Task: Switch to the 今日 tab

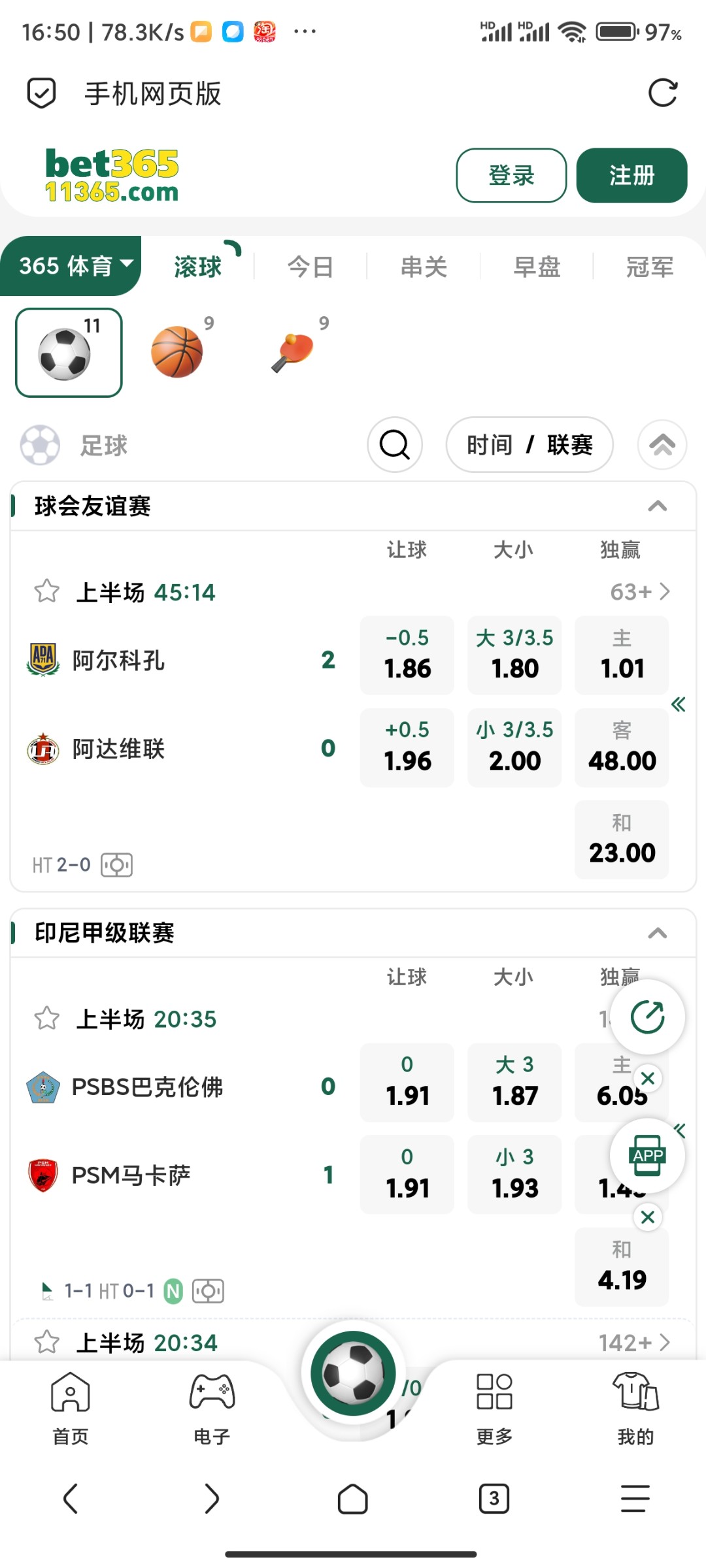Action: click(311, 267)
